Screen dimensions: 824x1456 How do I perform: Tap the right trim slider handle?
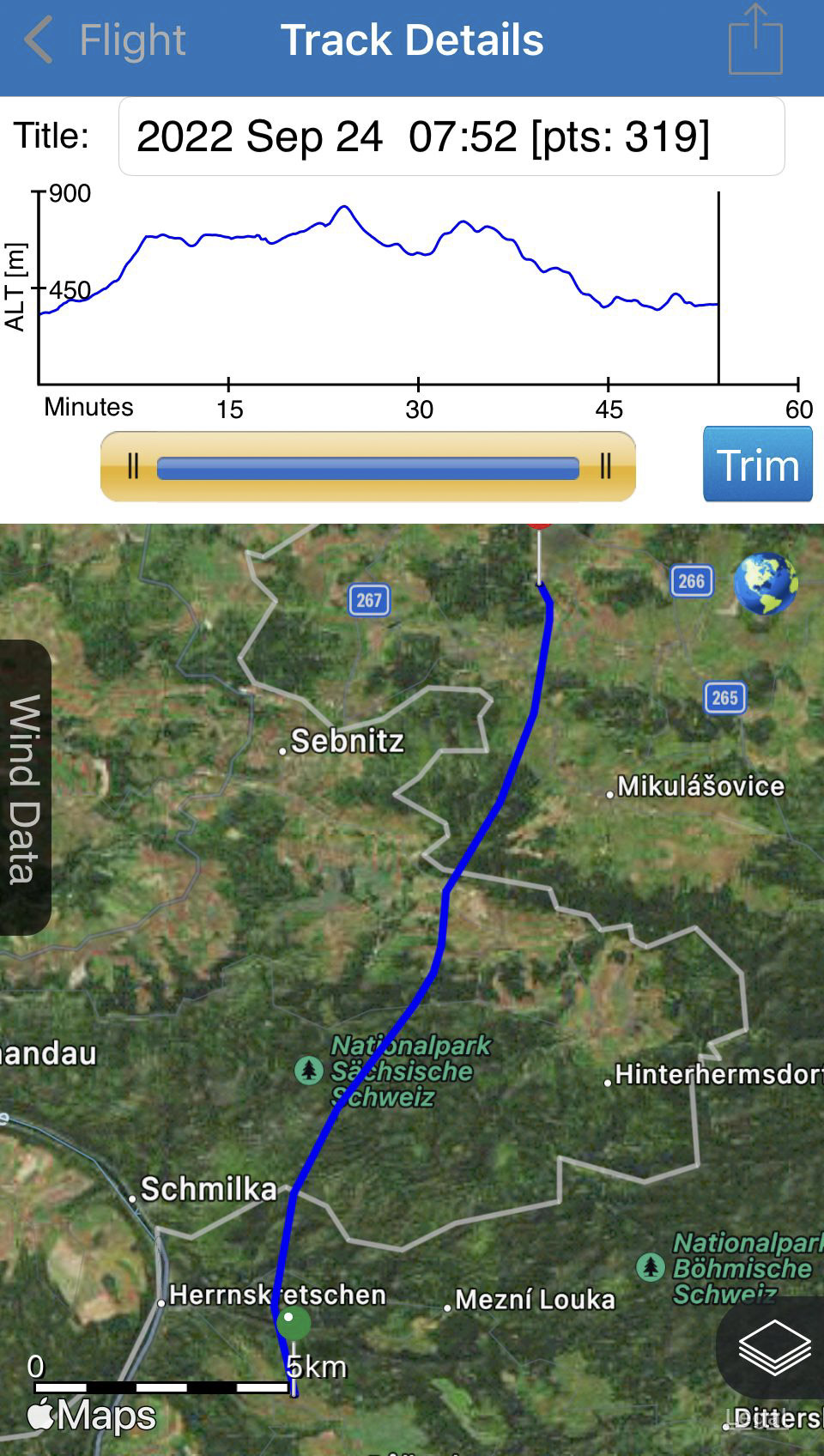605,466
